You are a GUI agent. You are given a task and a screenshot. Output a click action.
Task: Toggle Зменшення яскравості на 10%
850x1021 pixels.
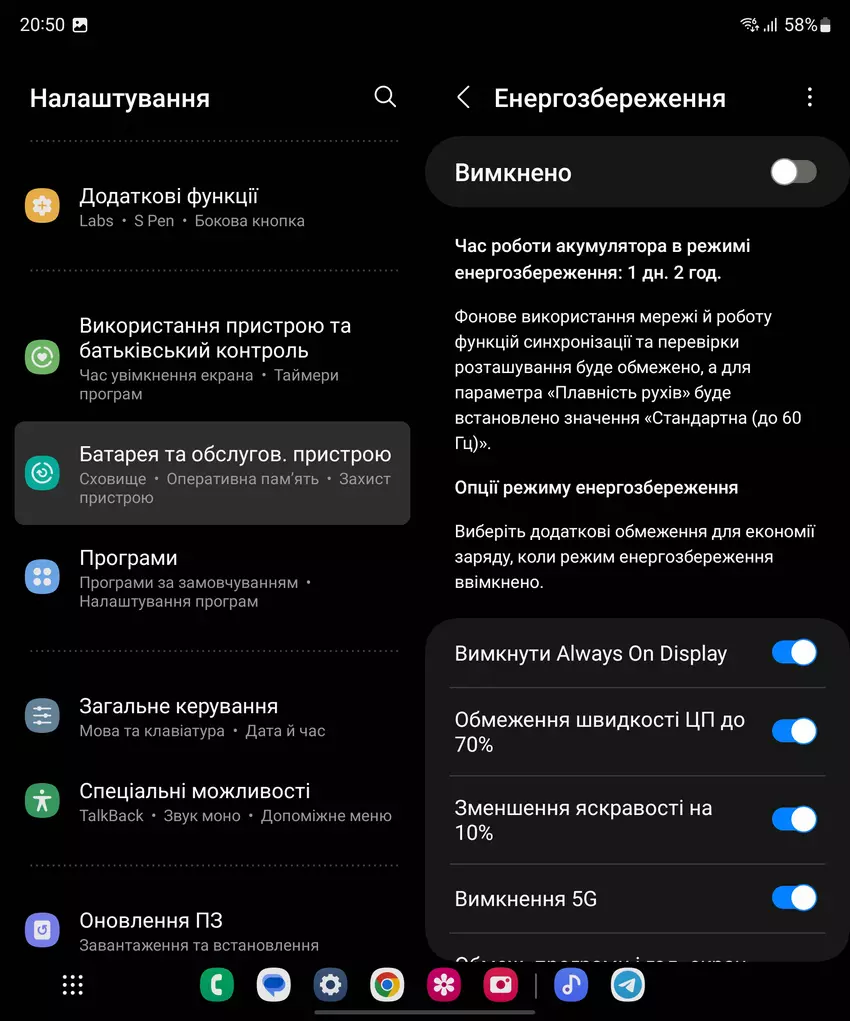(x=794, y=820)
